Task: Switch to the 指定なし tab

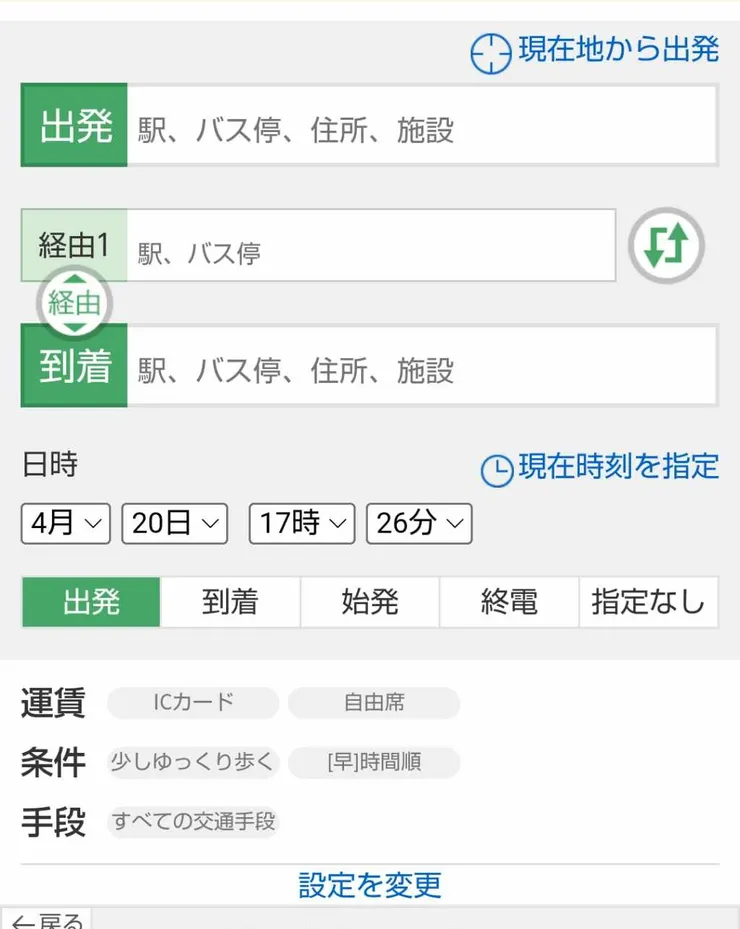Action: (x=649, y=600)
